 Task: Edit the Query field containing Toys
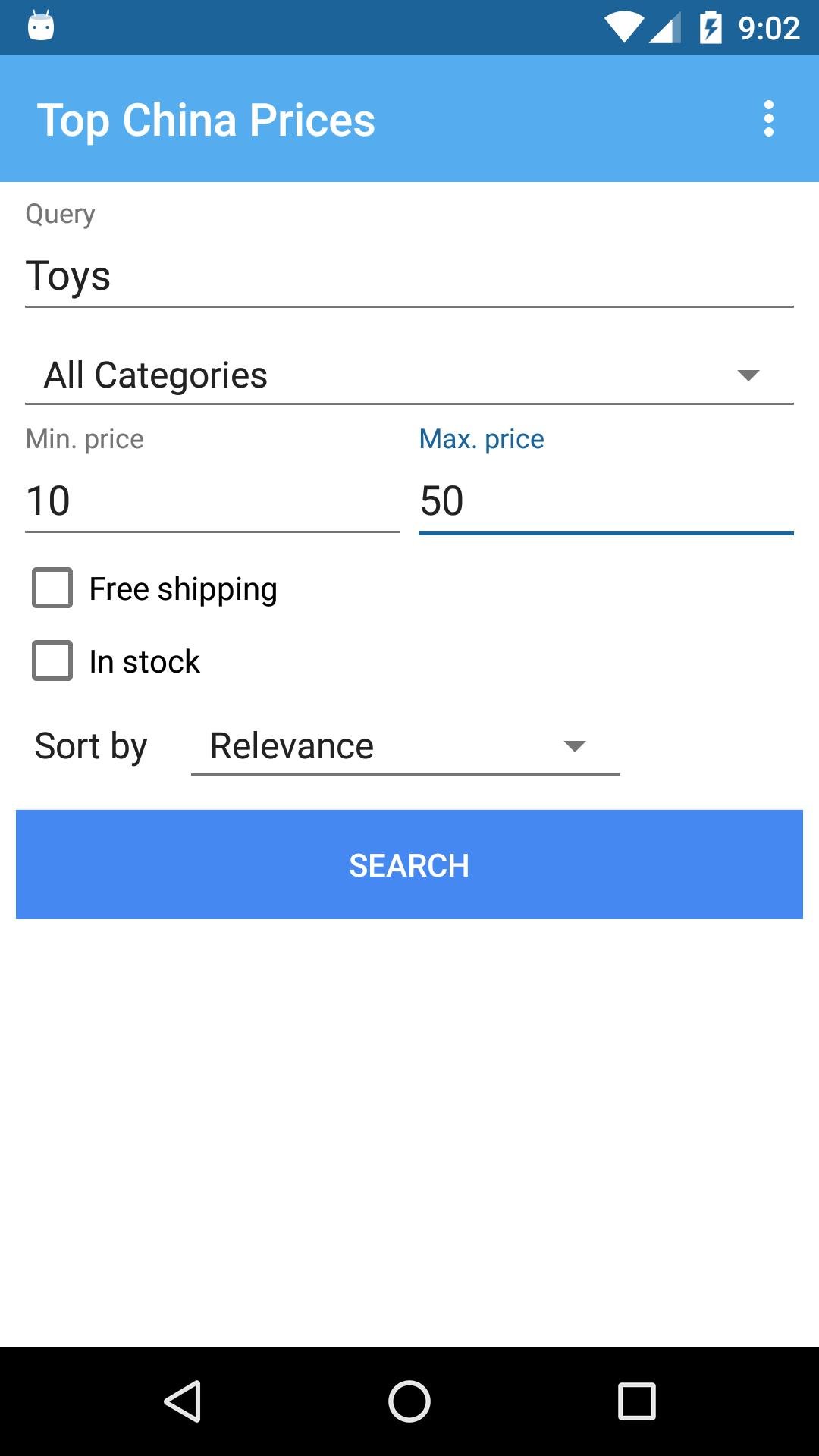[409, 276]
